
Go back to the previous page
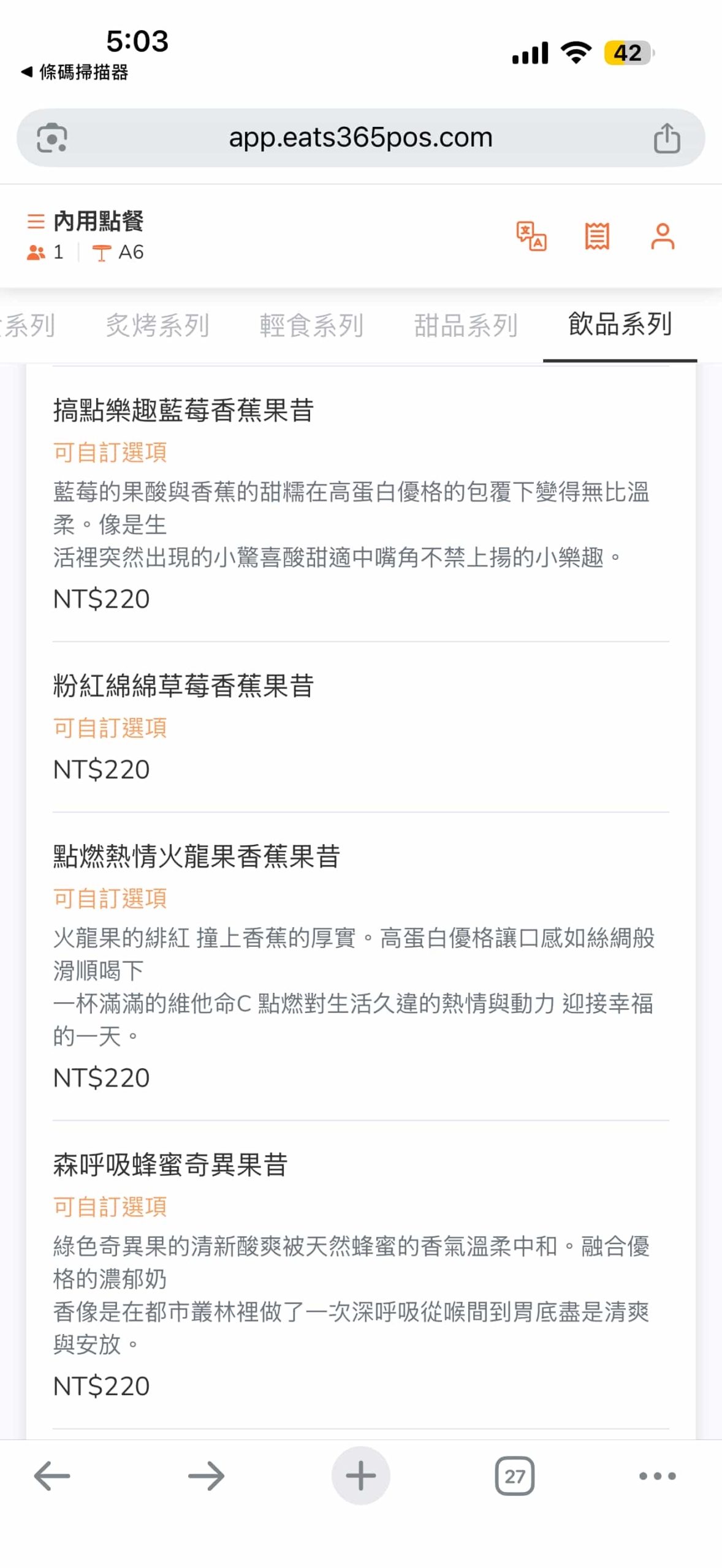52,1476
